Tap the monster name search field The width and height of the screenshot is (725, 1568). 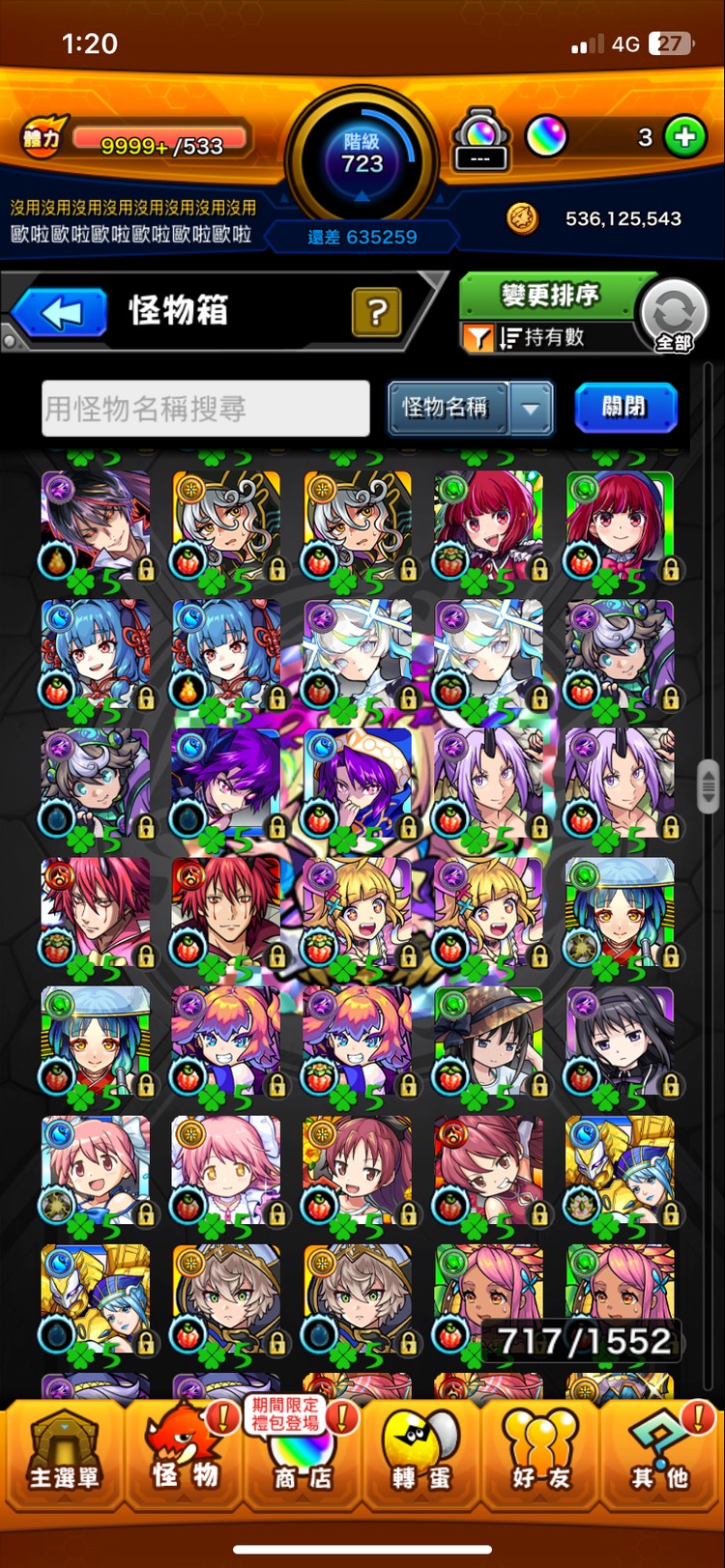pos(206,409)
